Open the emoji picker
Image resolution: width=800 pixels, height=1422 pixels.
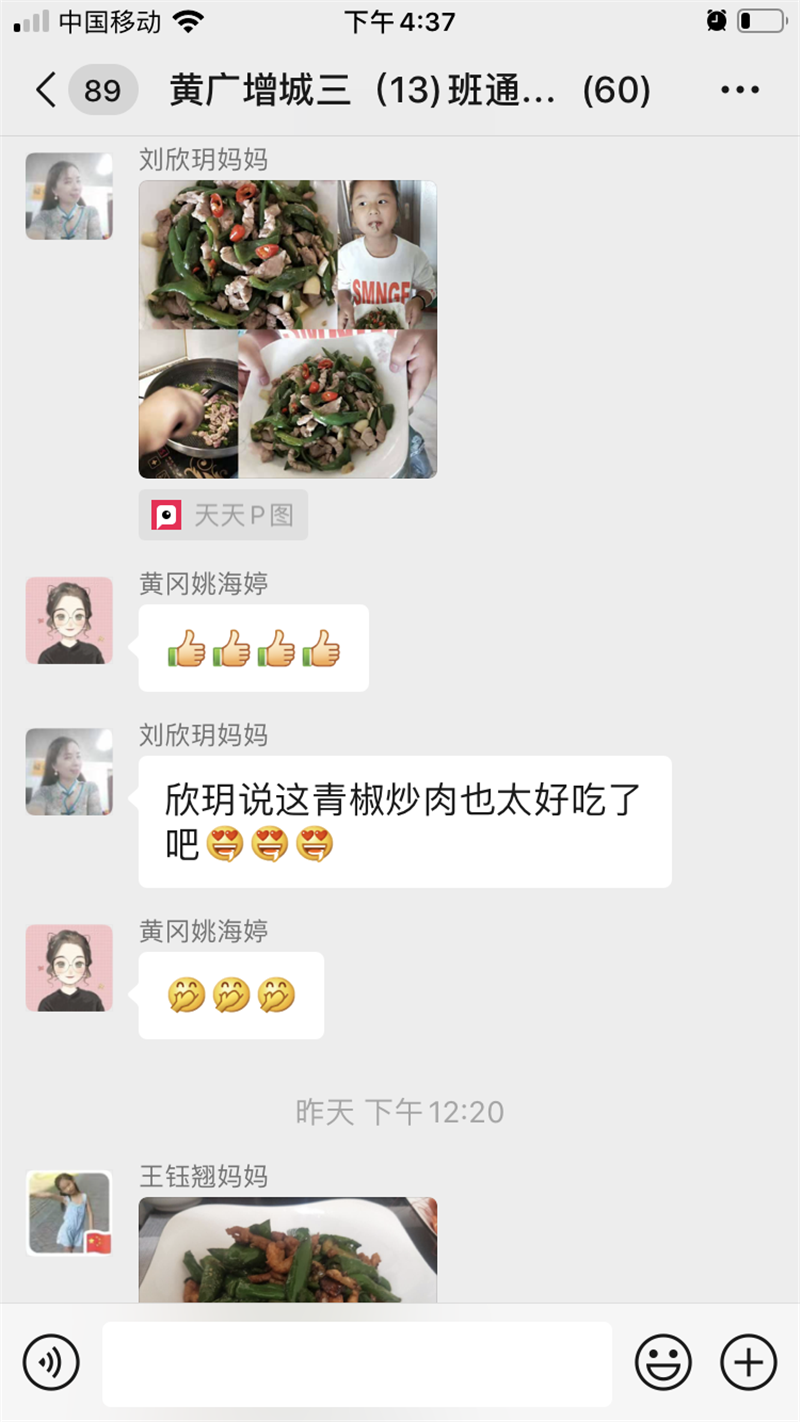pyautogui.click(x=663, y=1362)
